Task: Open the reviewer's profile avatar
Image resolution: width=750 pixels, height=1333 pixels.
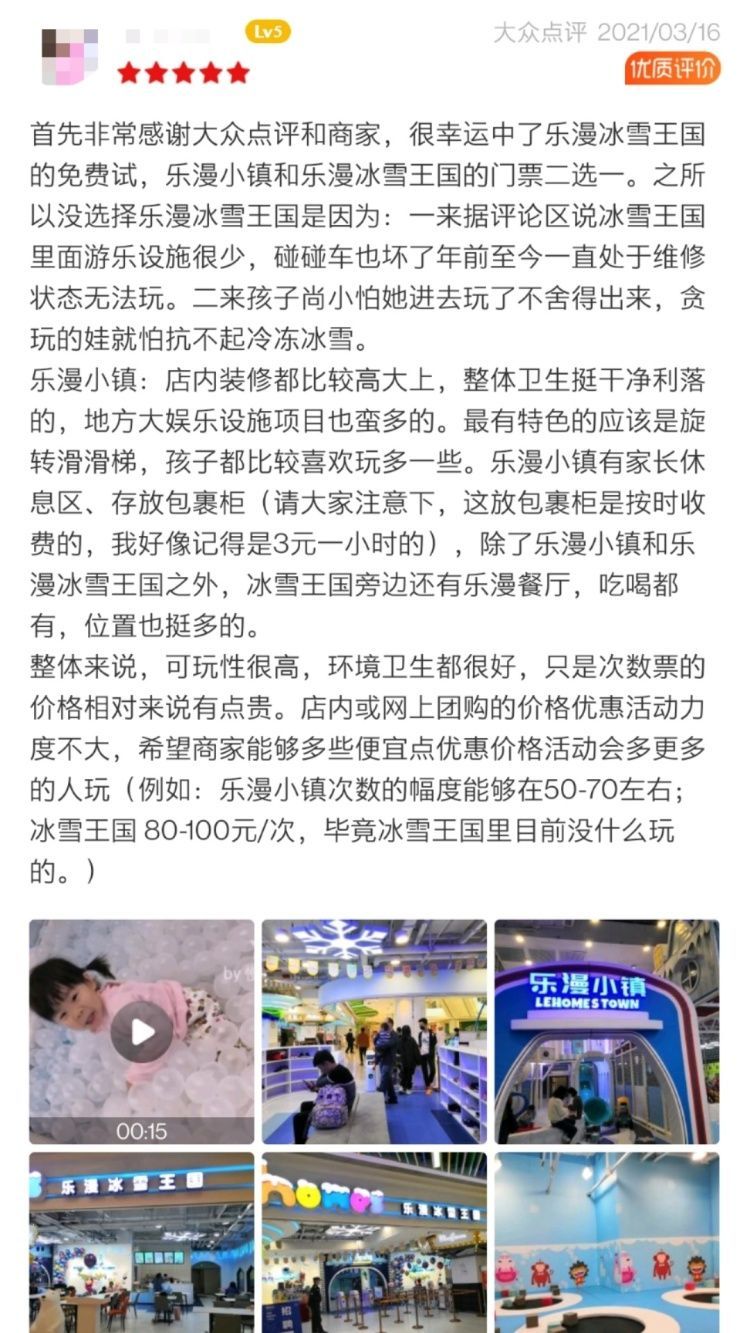Action: [69, 55]
